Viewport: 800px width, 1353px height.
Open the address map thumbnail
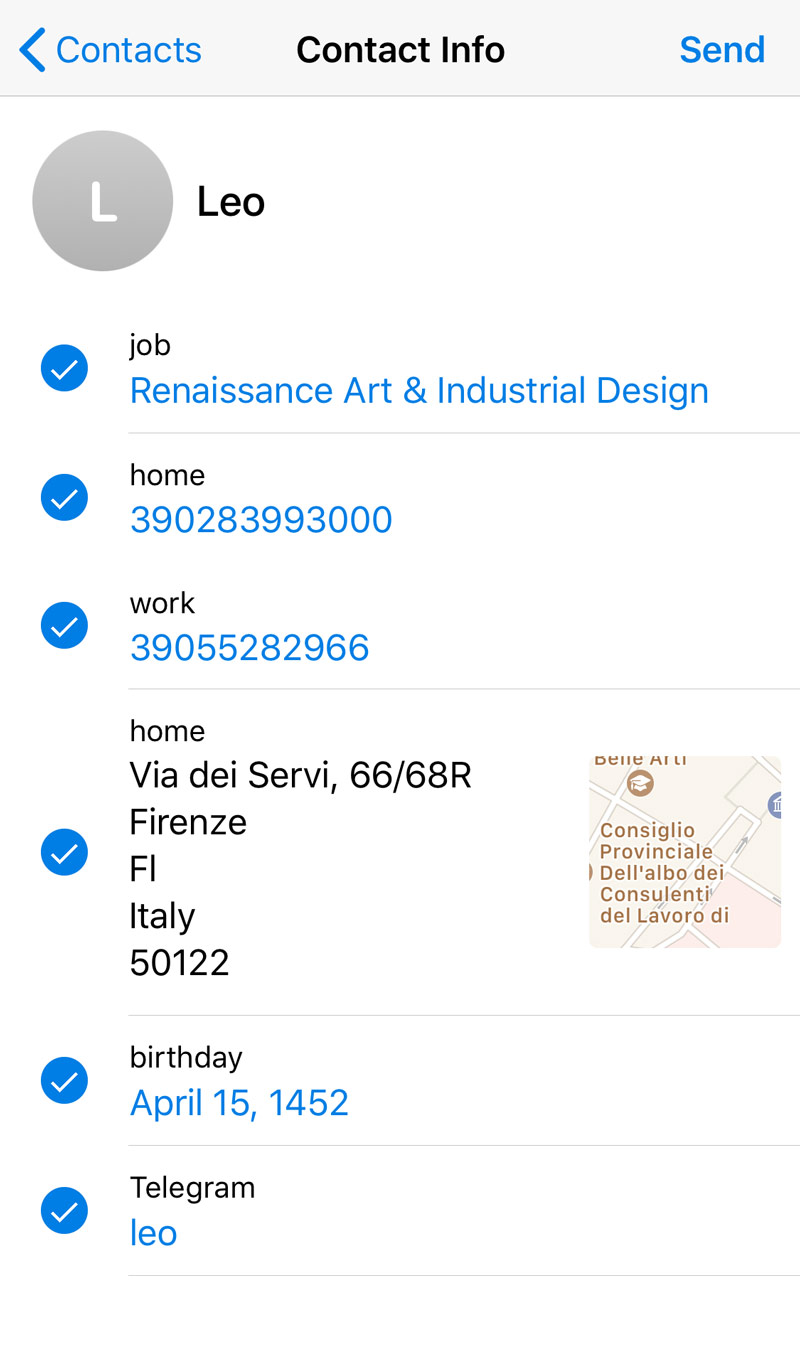pyautogui.click(x=684, y=852)
